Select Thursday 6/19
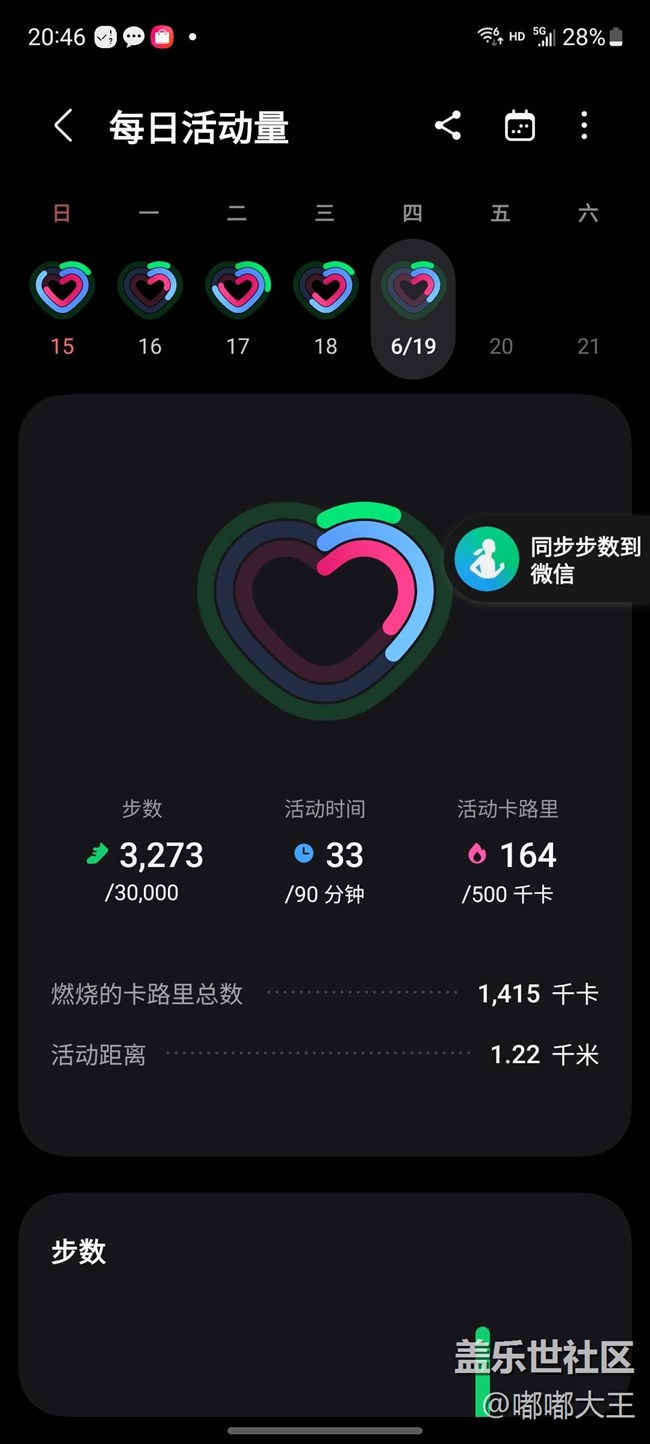Viewport: 650px width, 1444px height. click(x=413, y=309)
